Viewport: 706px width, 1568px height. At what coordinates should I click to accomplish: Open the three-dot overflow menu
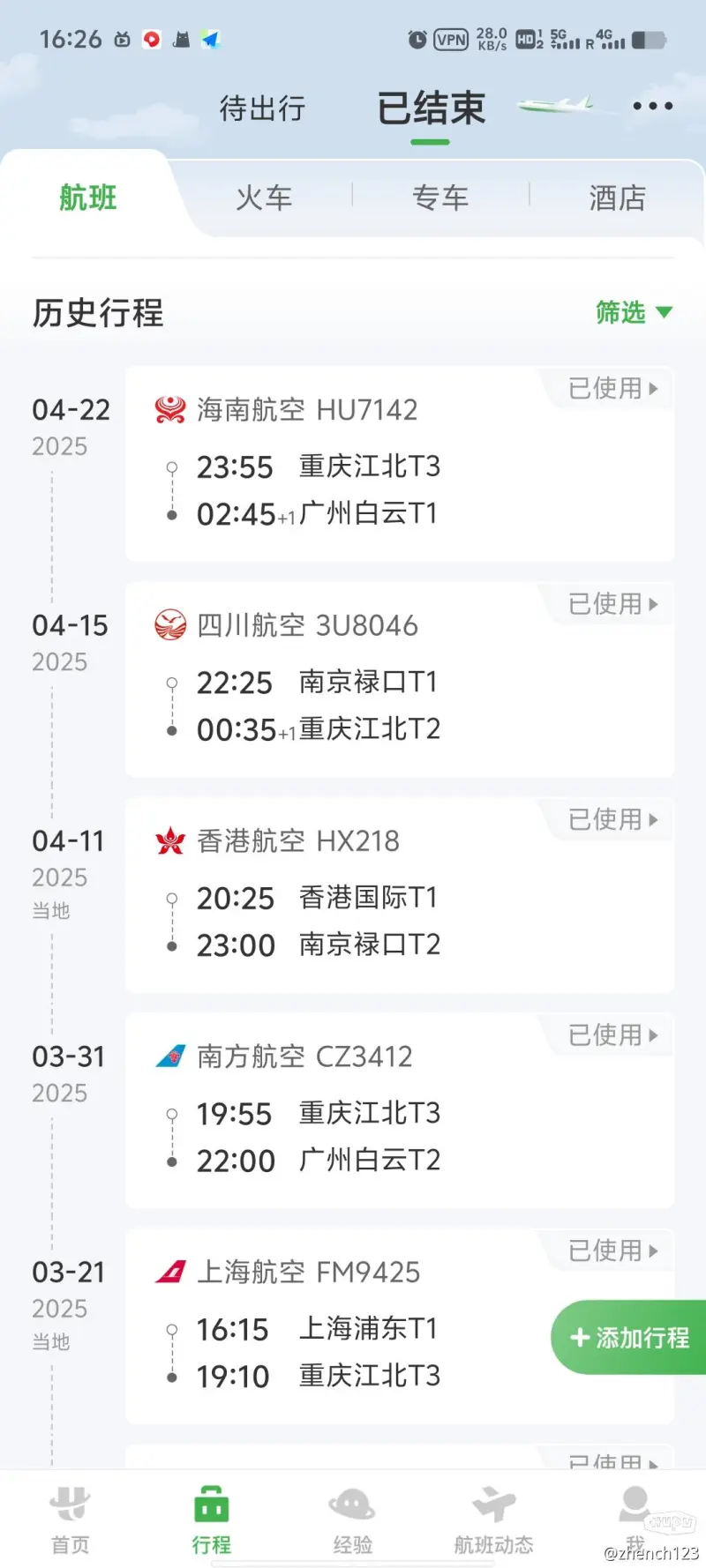coord(653,106)
